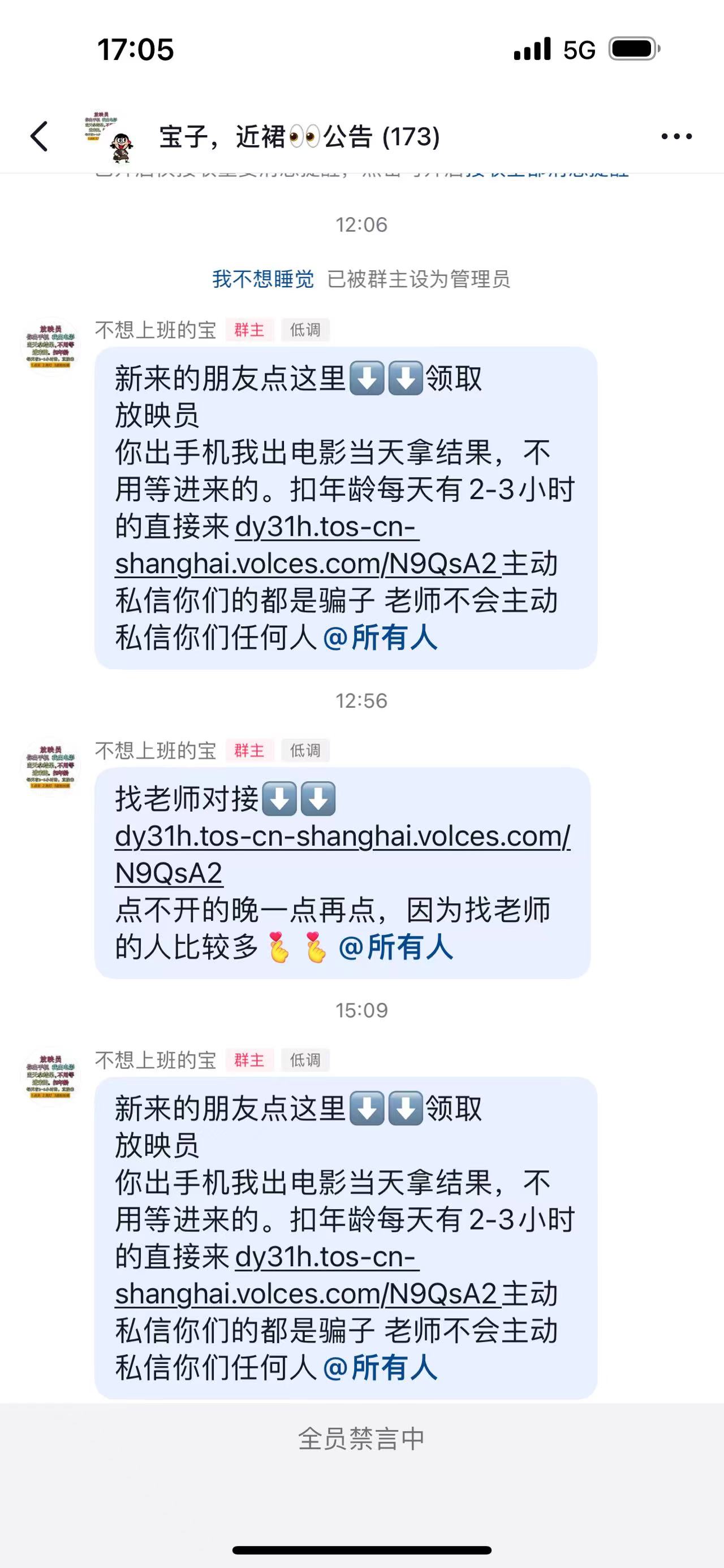Image resolution: width=724 pixels, height=1568 pixels.
Task: Tap @所有人 in the 找老师对接 message
Action: pyautogui.click(x=396, y=948)
